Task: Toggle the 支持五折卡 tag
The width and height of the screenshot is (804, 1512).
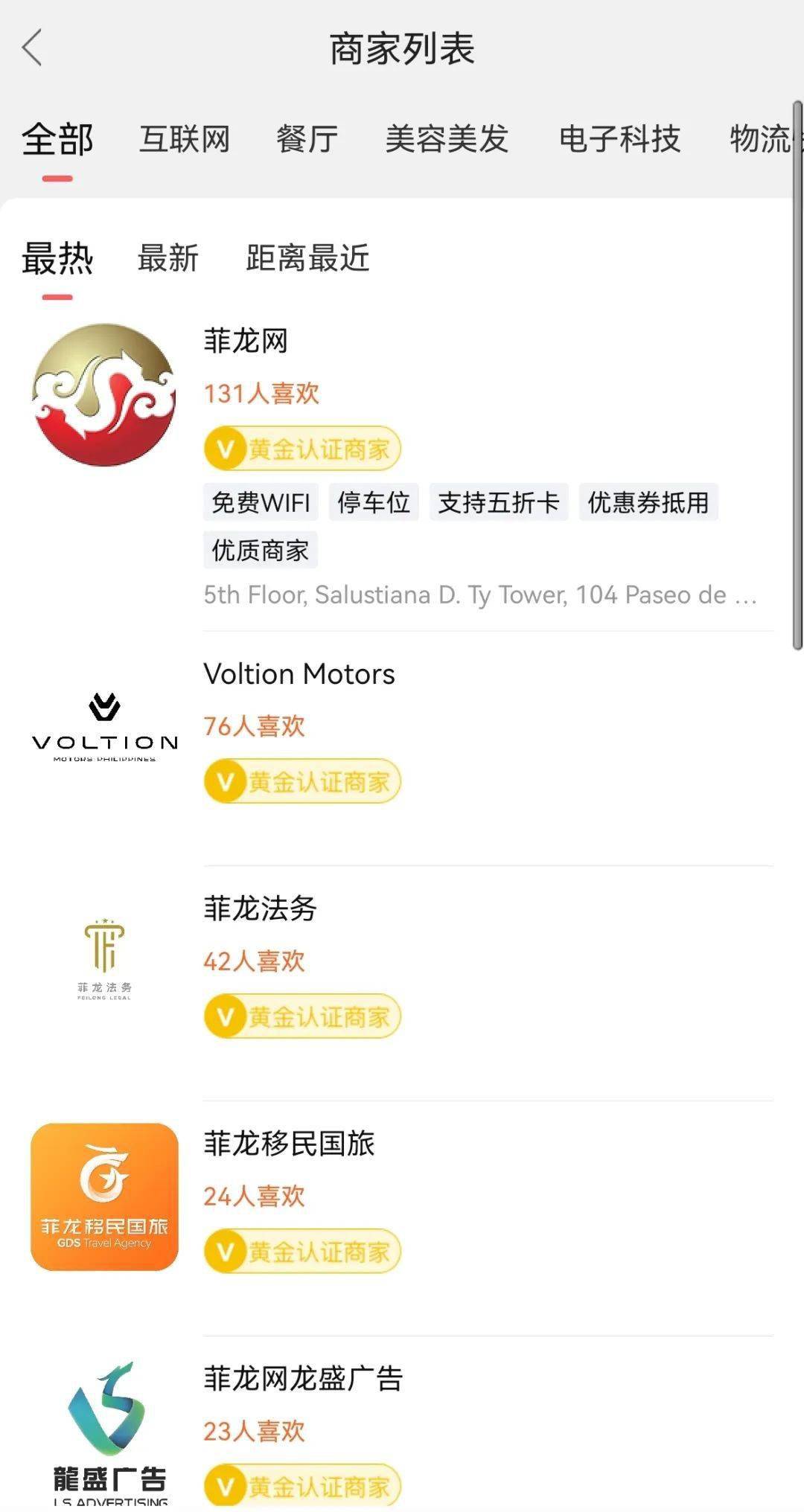Action: pyautogui.click(x=499, y=502)
